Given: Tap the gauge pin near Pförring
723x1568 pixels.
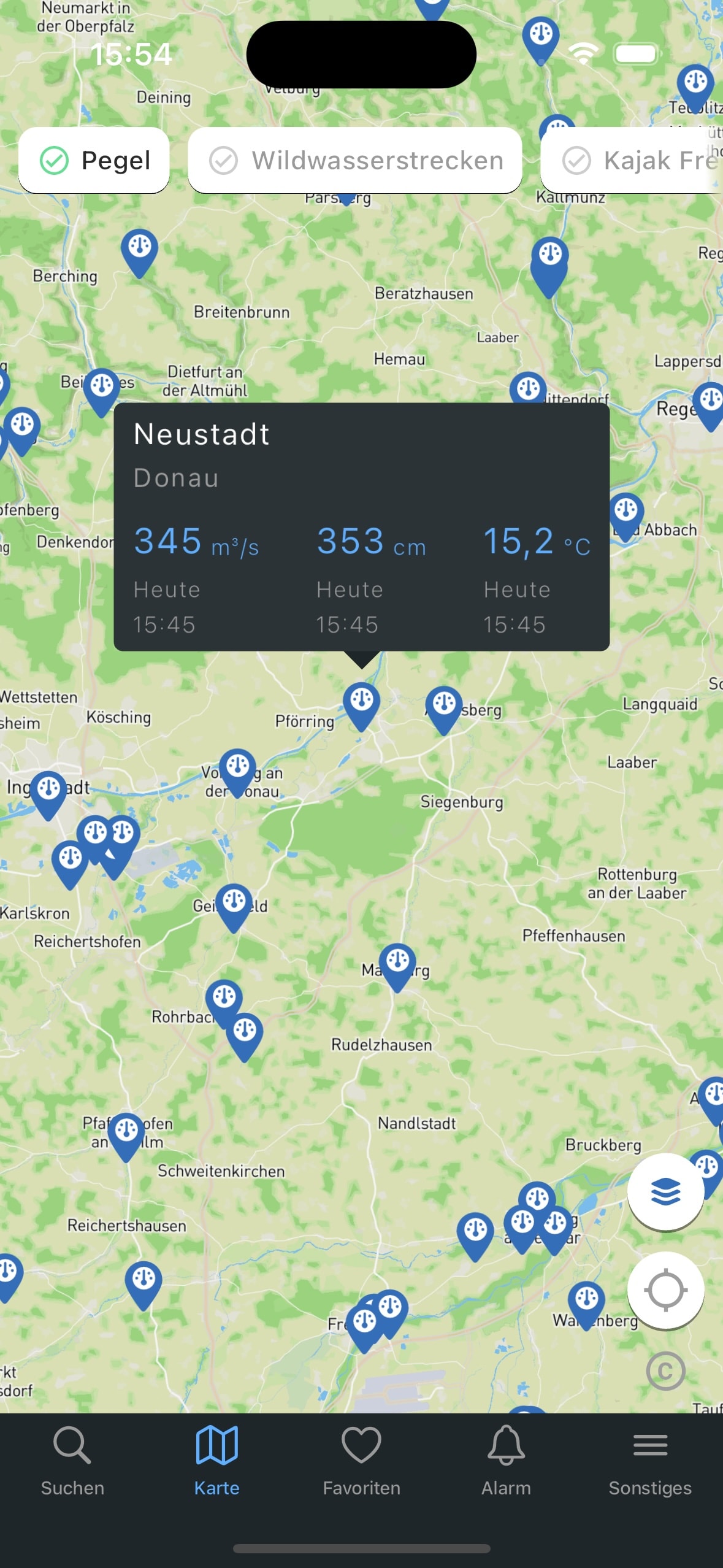Looking at the screenshot, I should [x=361, y=699].
